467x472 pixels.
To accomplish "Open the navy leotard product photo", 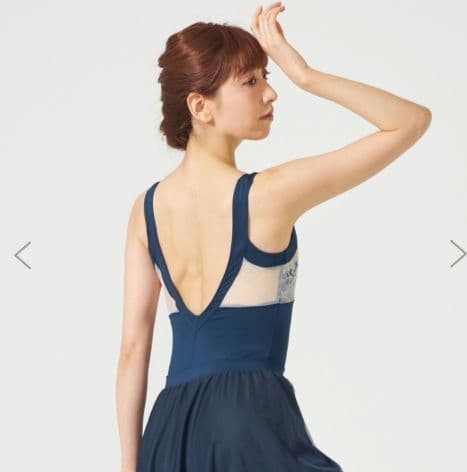I will [x=233, y=236].
